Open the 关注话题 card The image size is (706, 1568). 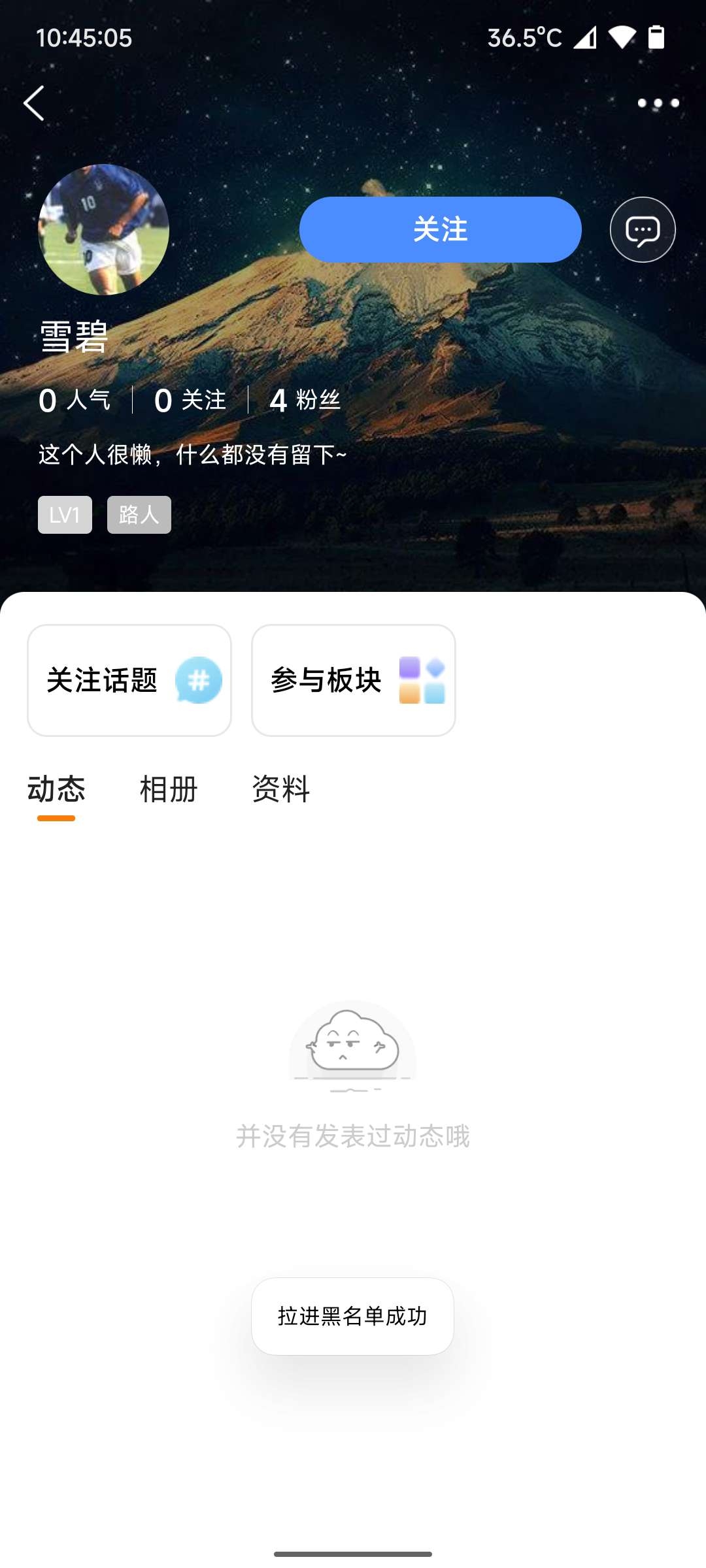[x=129, y=680]
